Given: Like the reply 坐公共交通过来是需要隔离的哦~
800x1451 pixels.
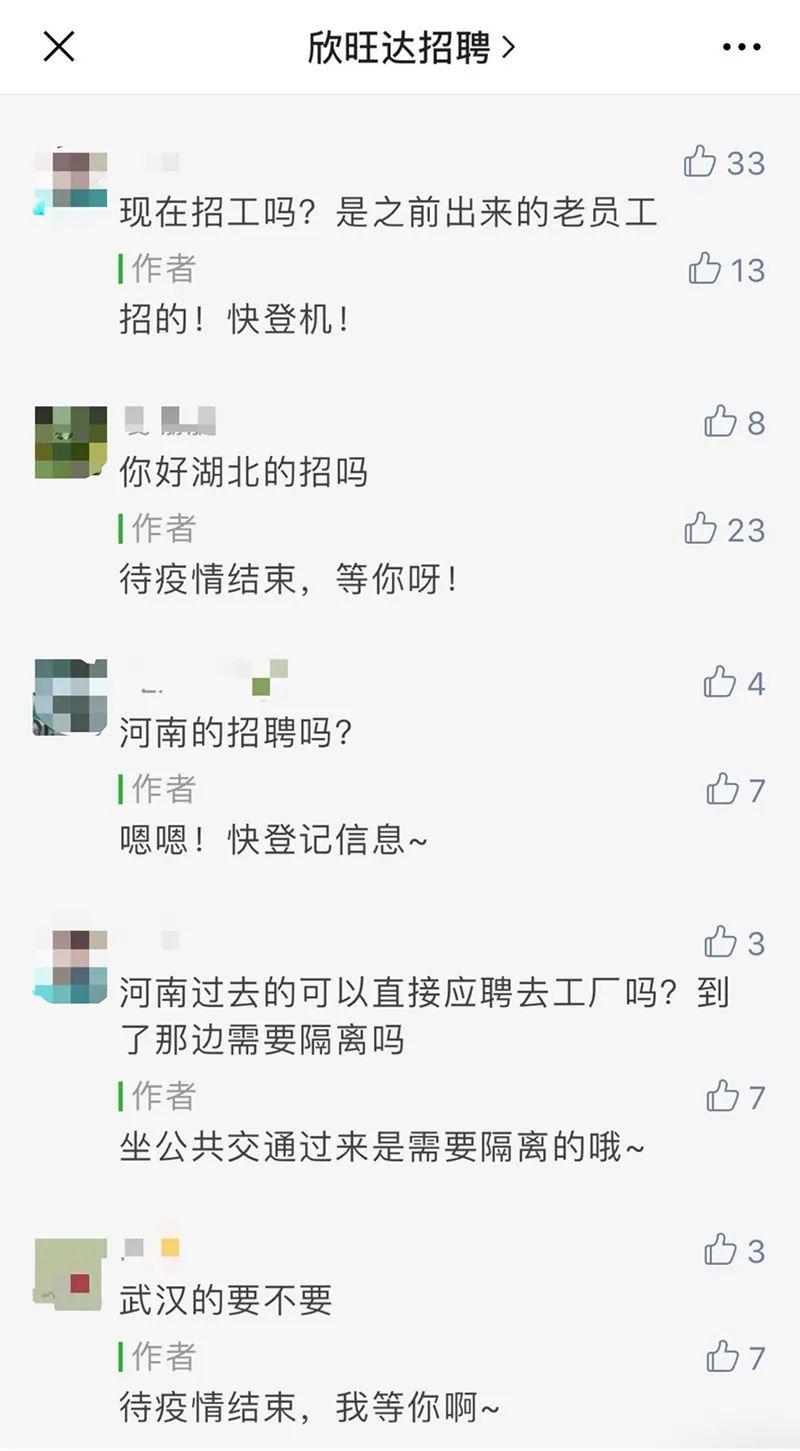Looking at the screenshot, I should 722,1096.
